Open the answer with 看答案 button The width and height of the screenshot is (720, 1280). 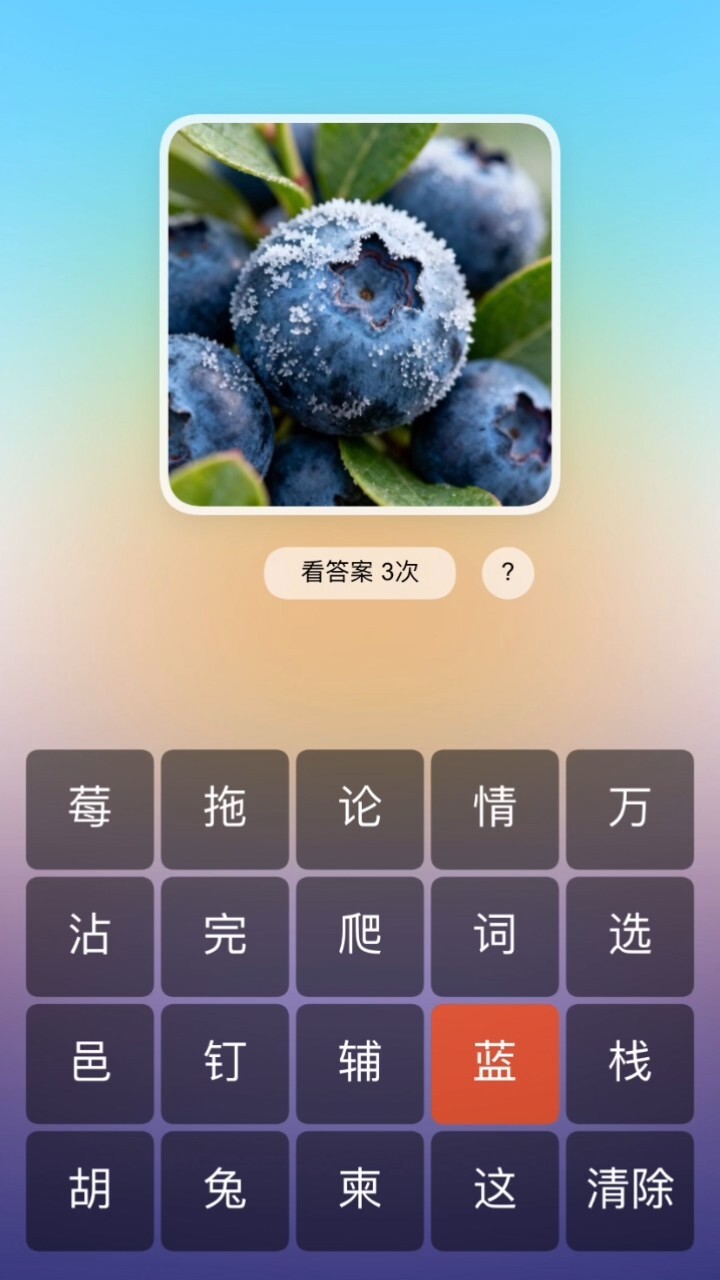coord(359,572)
